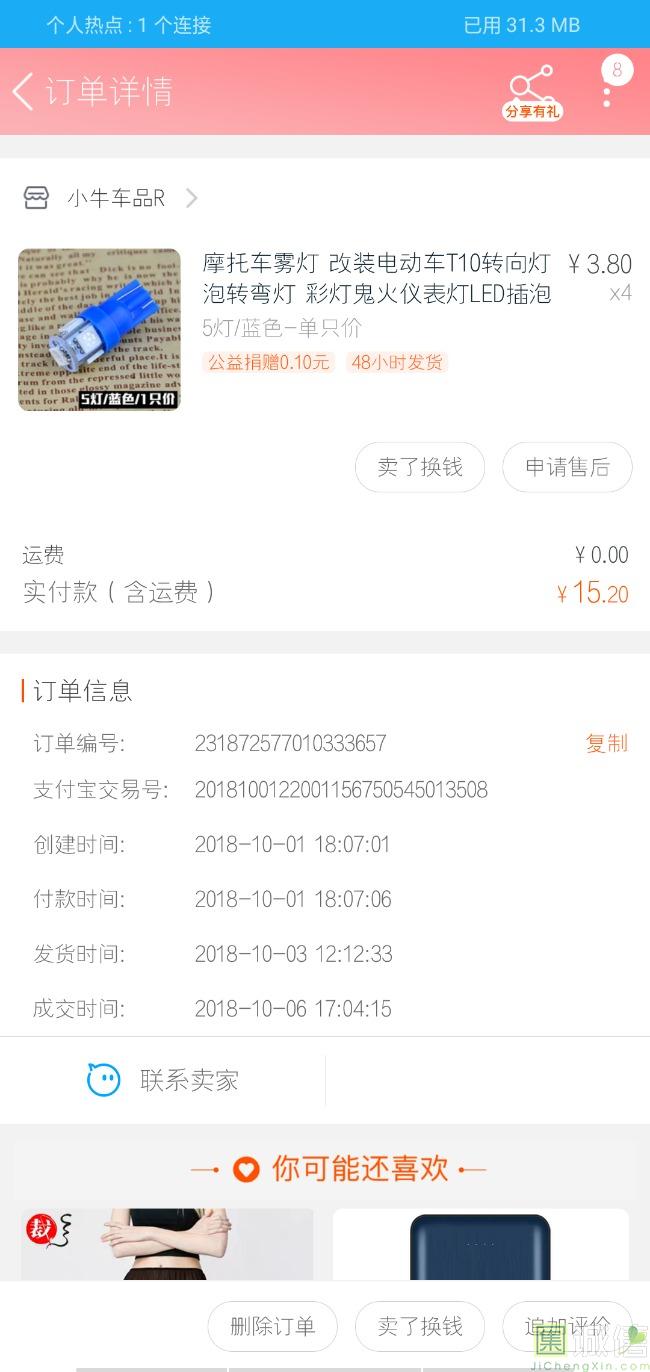Open the recommended power bank item

coord(480,1245)
